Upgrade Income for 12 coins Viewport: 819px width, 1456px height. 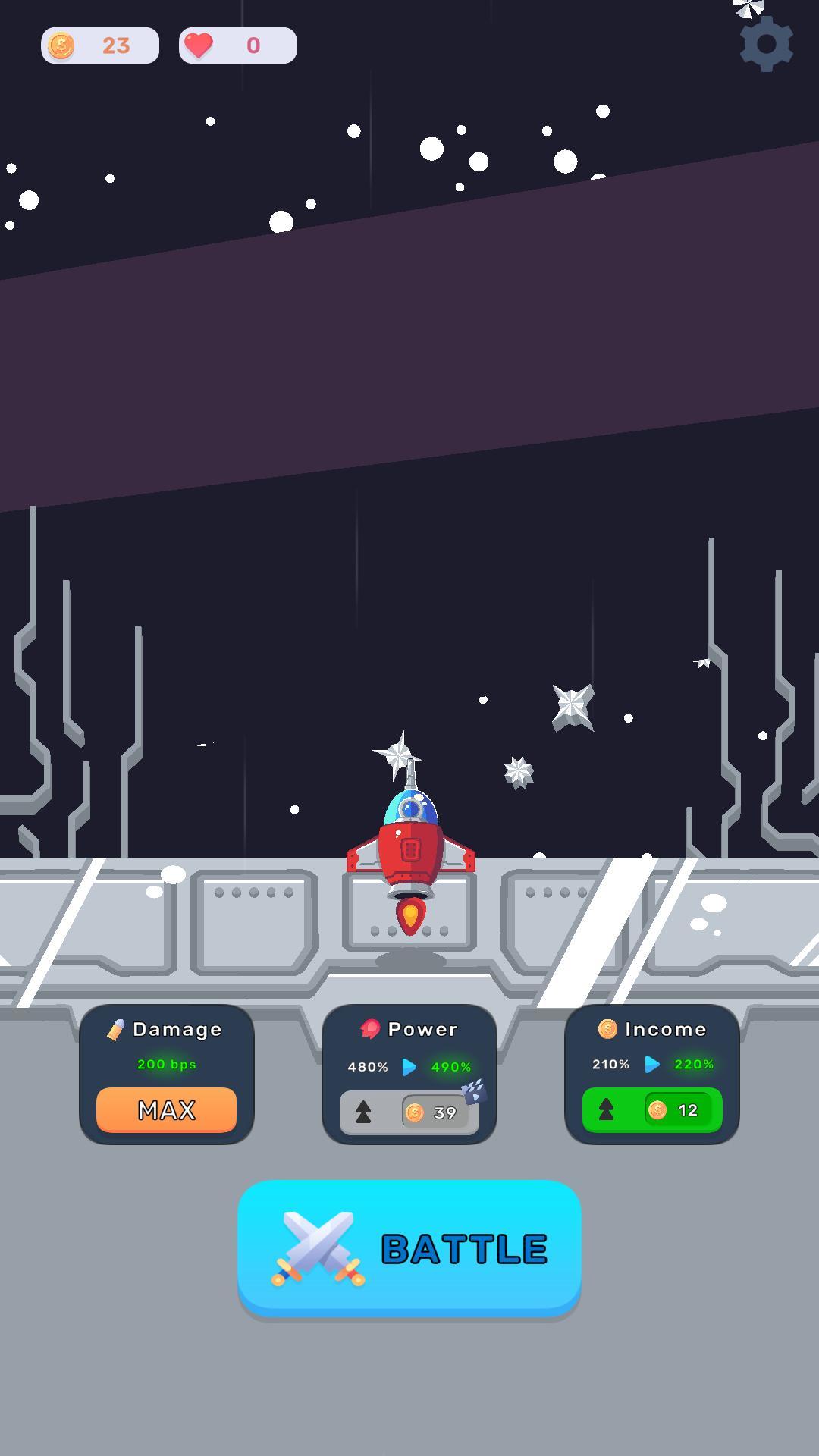pos(652,1110)
